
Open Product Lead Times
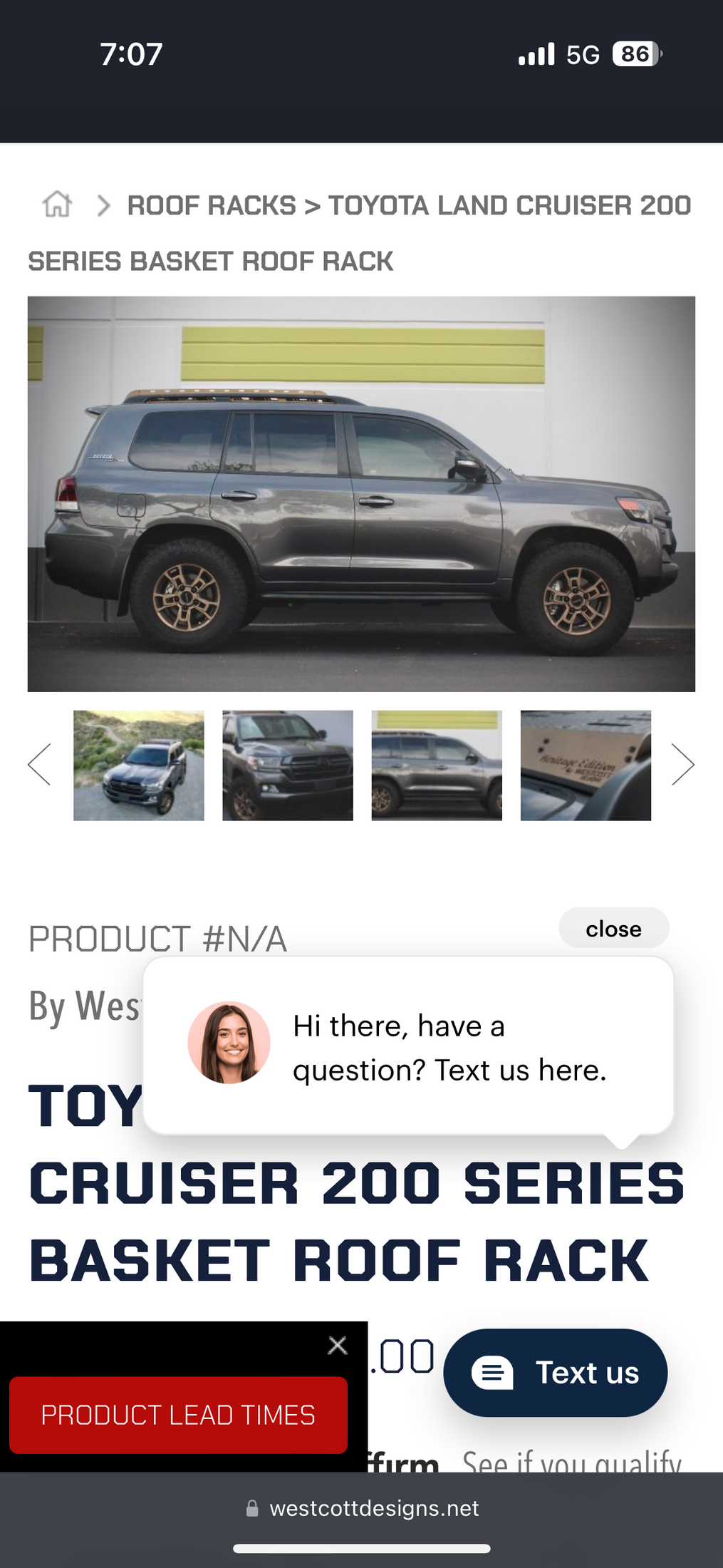click(x=178, y=1415)
